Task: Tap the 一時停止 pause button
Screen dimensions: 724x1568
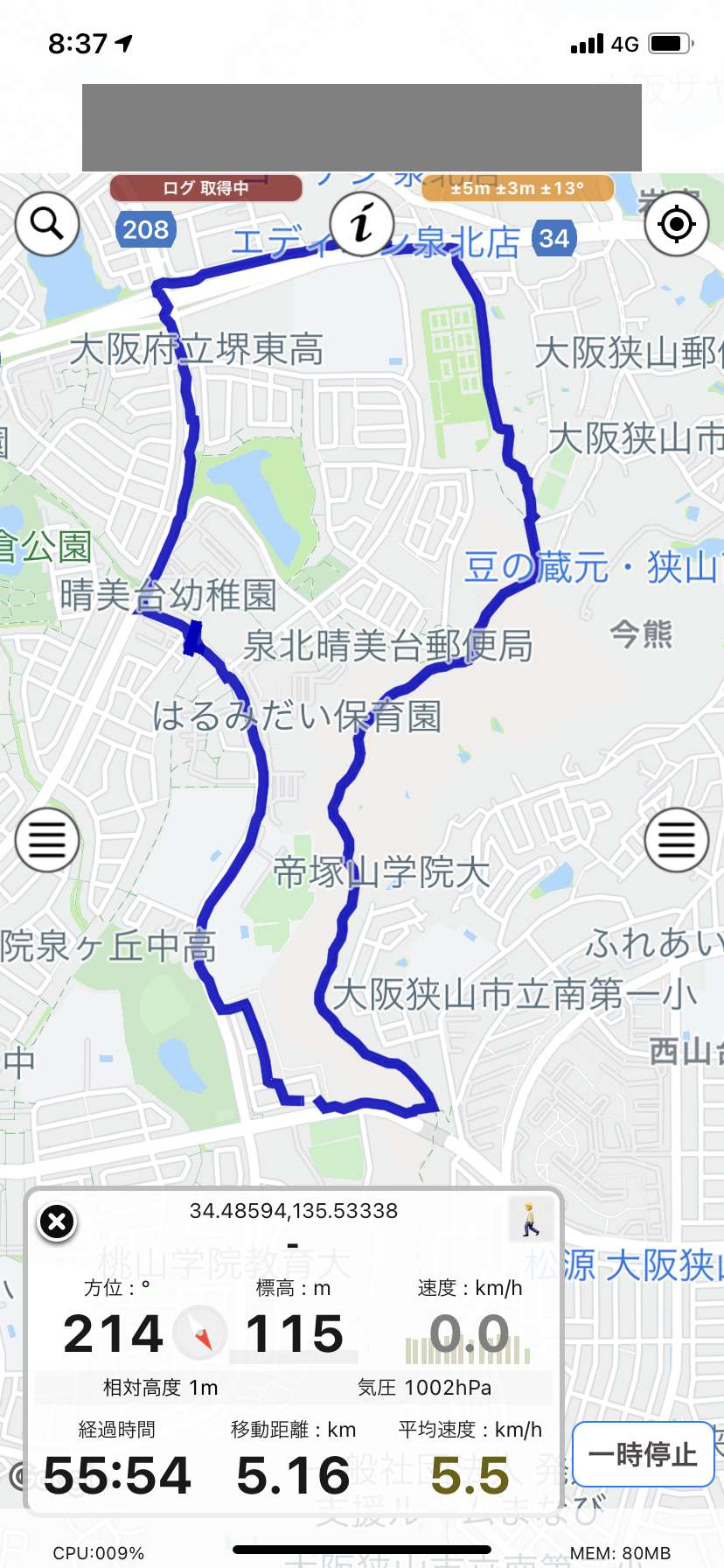Action: tap(643, 1454)
